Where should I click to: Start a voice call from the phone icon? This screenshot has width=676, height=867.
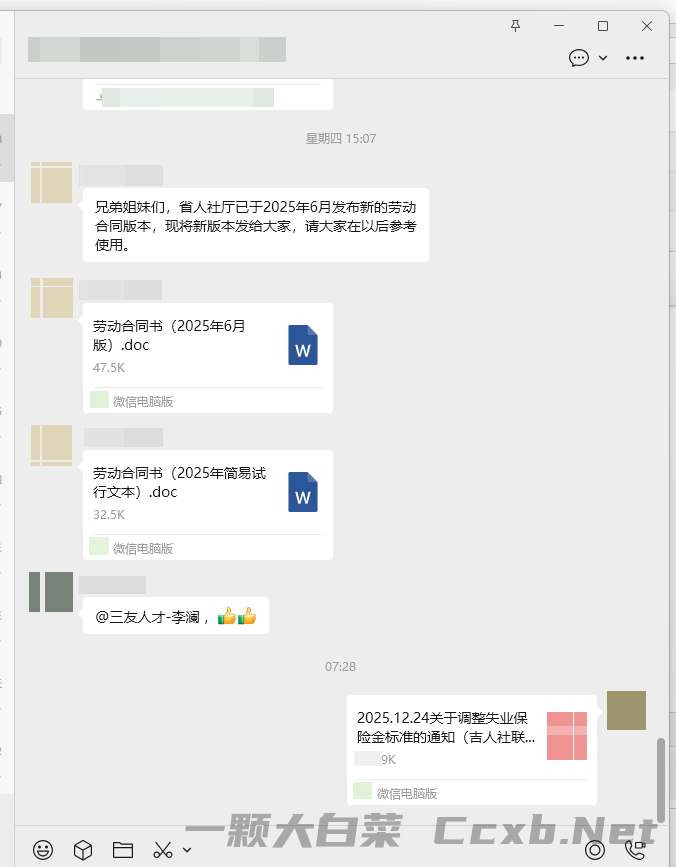coord(635,850)
